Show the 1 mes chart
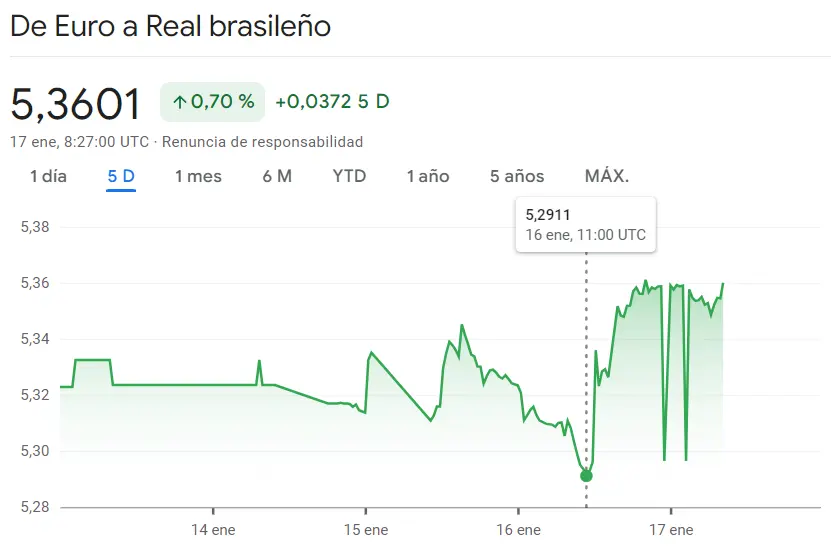The width and height of the screenshot is (831, 546). point(198,176)
